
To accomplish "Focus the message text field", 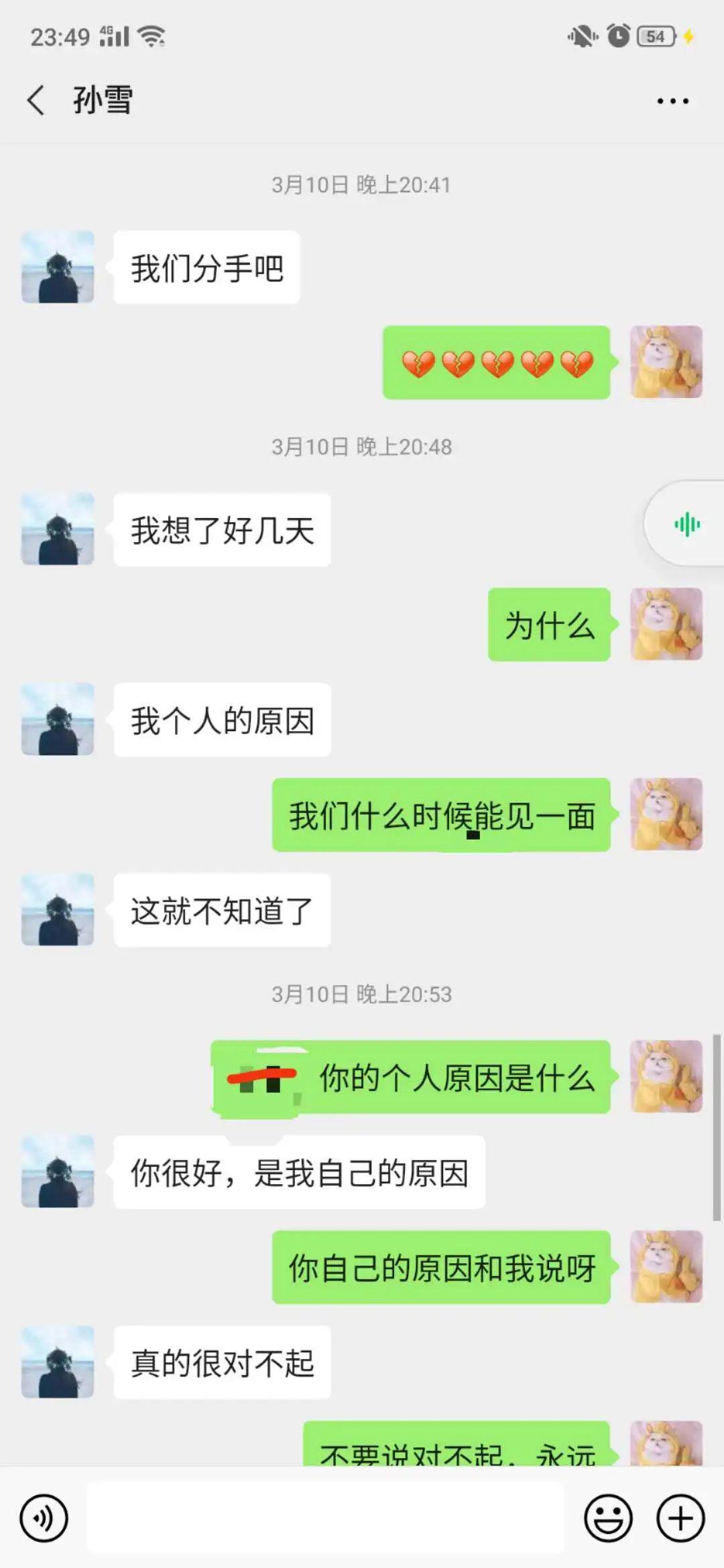I will coord(325,1518).
